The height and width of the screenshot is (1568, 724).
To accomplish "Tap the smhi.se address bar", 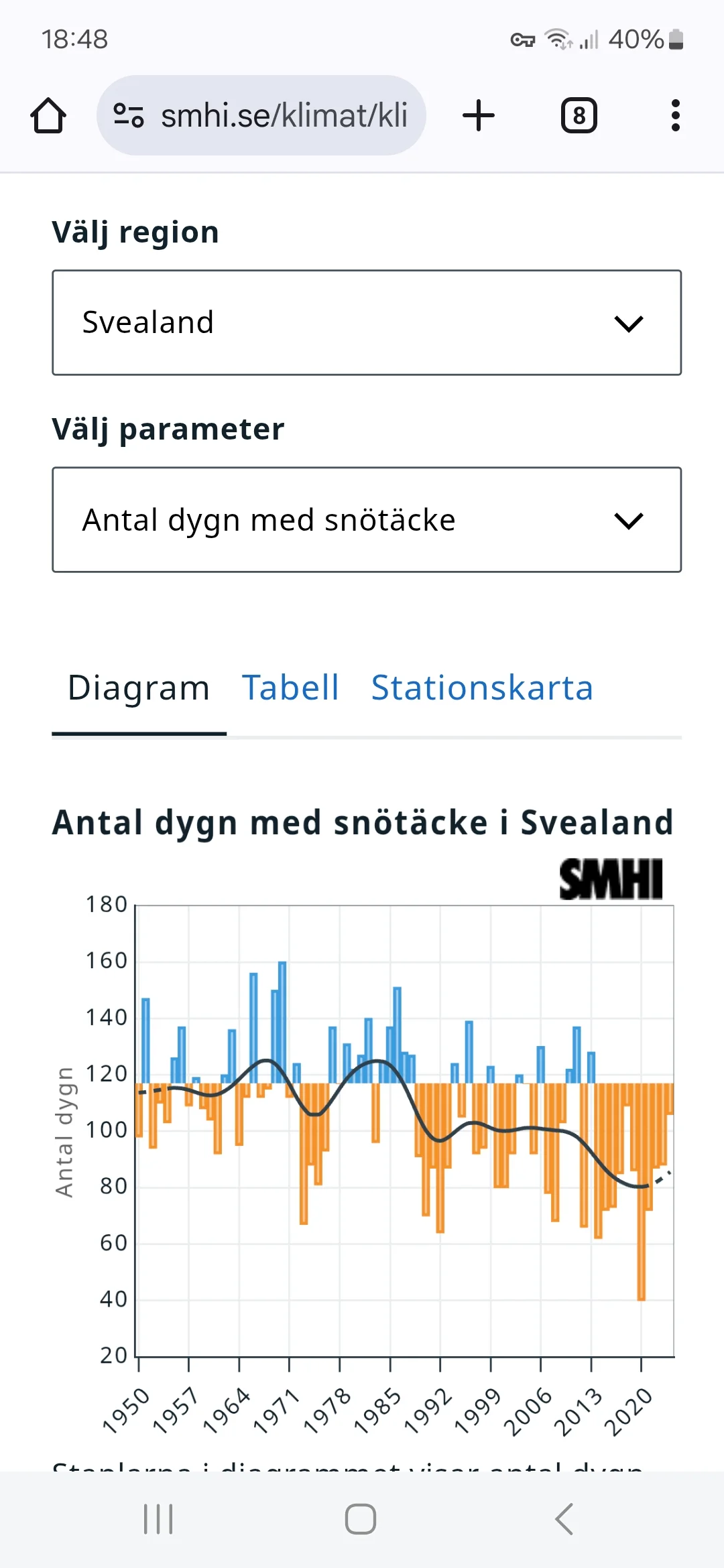I will (283, 116).
